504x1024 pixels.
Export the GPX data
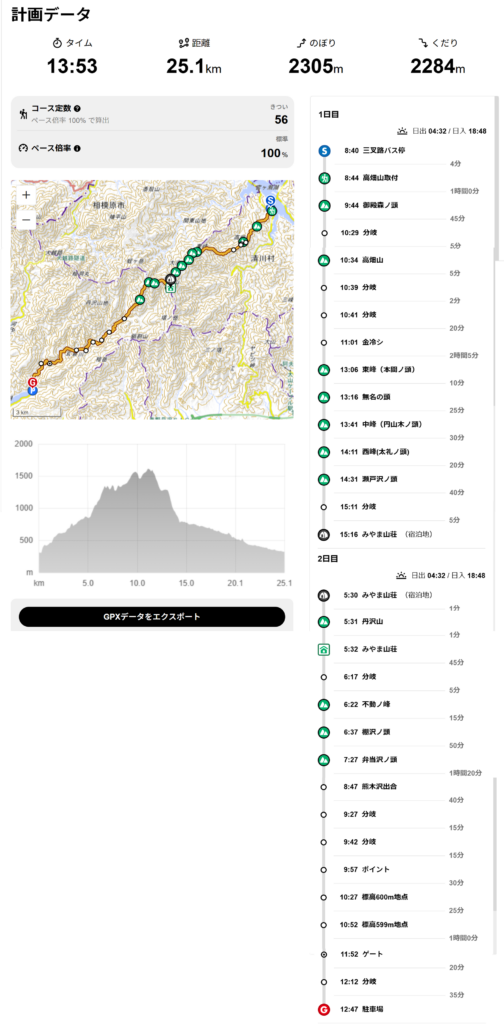pos(151,616)
